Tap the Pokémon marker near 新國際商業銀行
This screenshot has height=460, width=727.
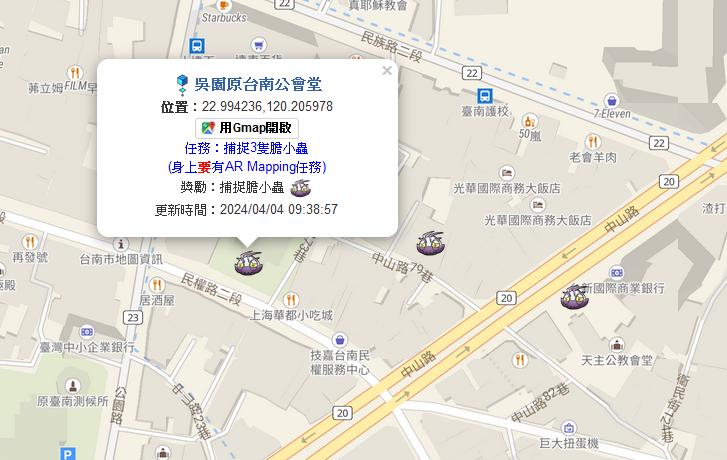(x=575, y=295)
